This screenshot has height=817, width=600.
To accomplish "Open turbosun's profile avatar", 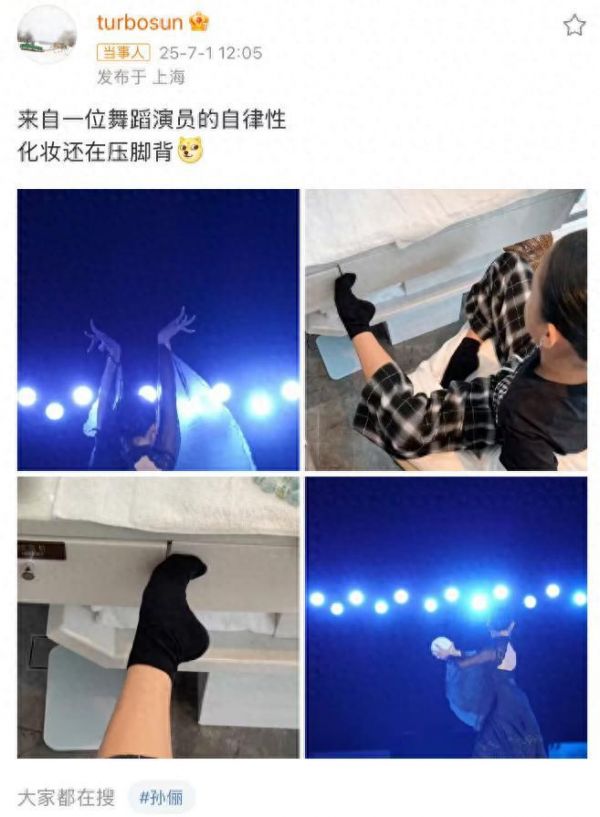I will coord(46,35).
